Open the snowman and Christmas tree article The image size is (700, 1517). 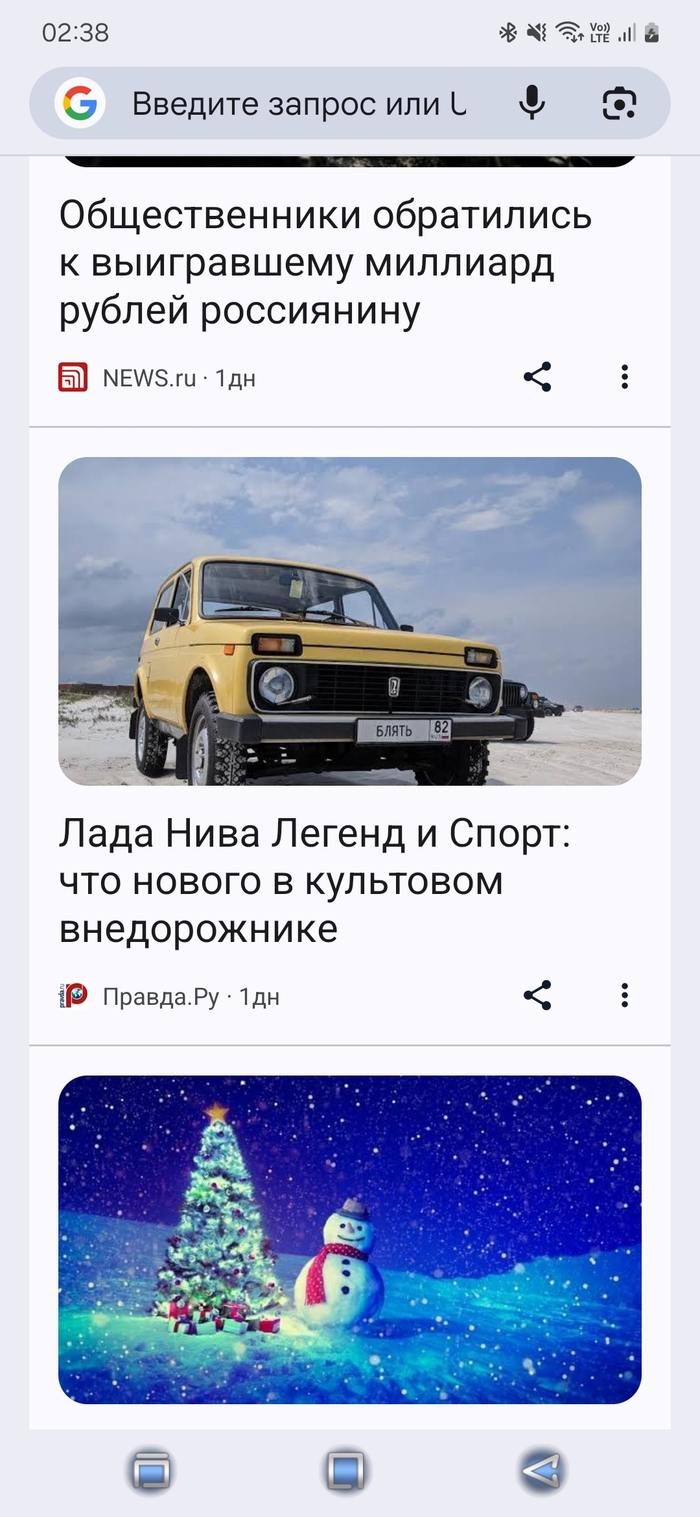[349, 1238]
